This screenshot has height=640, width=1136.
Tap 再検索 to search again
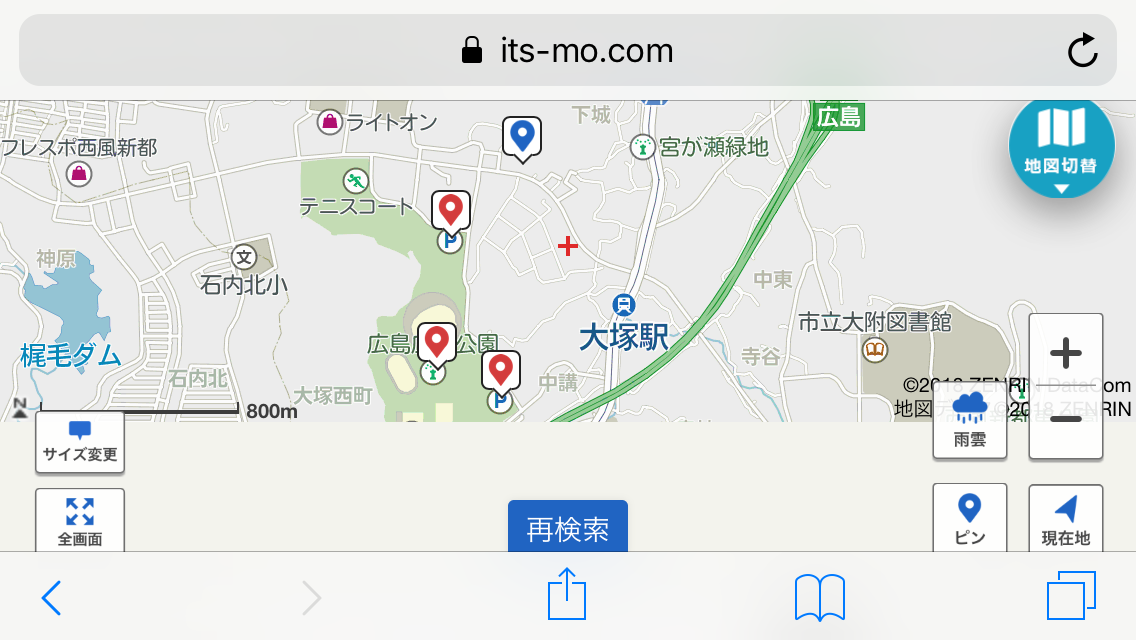[x=567, y=528]
